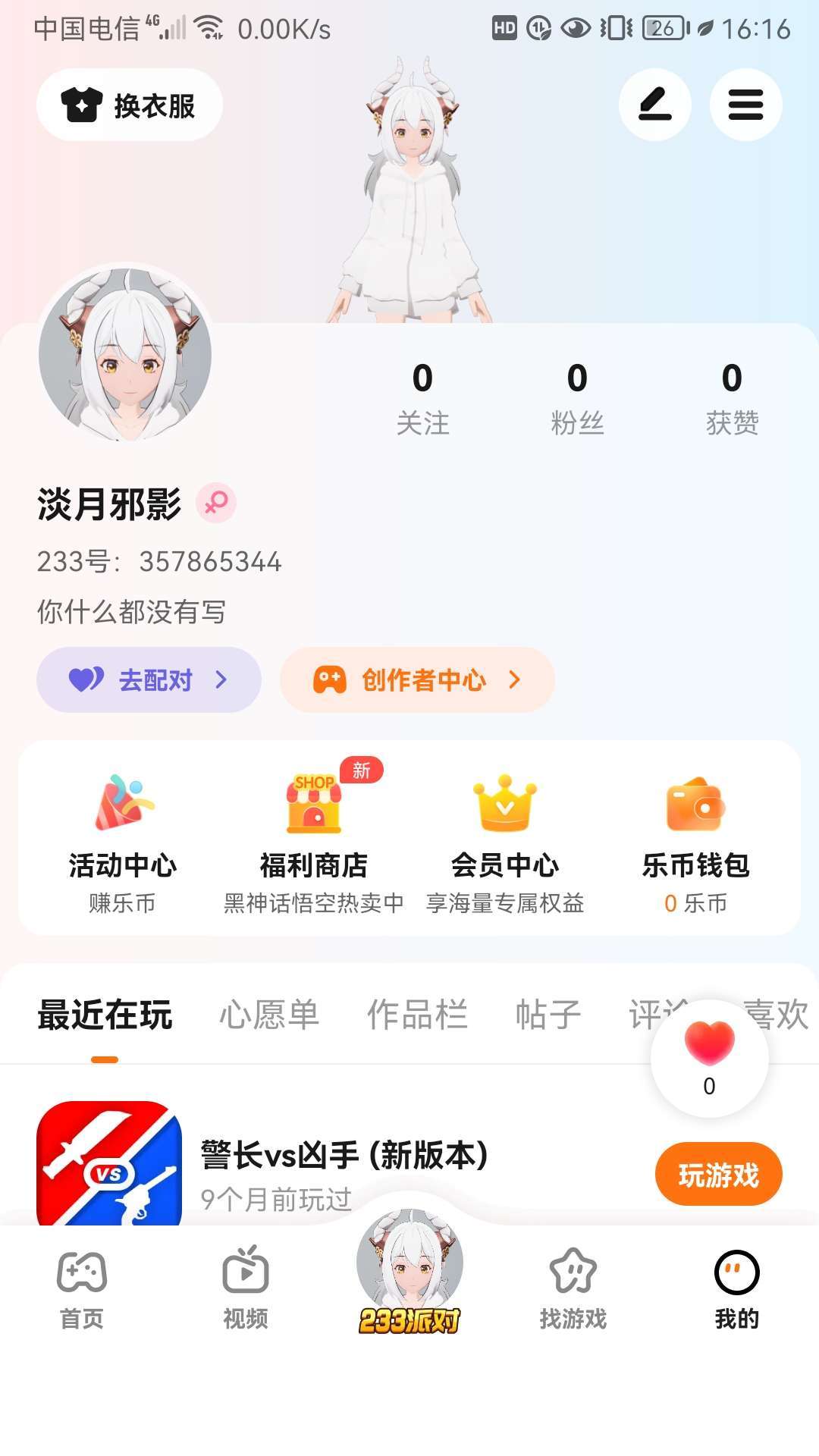
Task: Switch to the 心愿单 tab
Action: tap(269, 1015)
